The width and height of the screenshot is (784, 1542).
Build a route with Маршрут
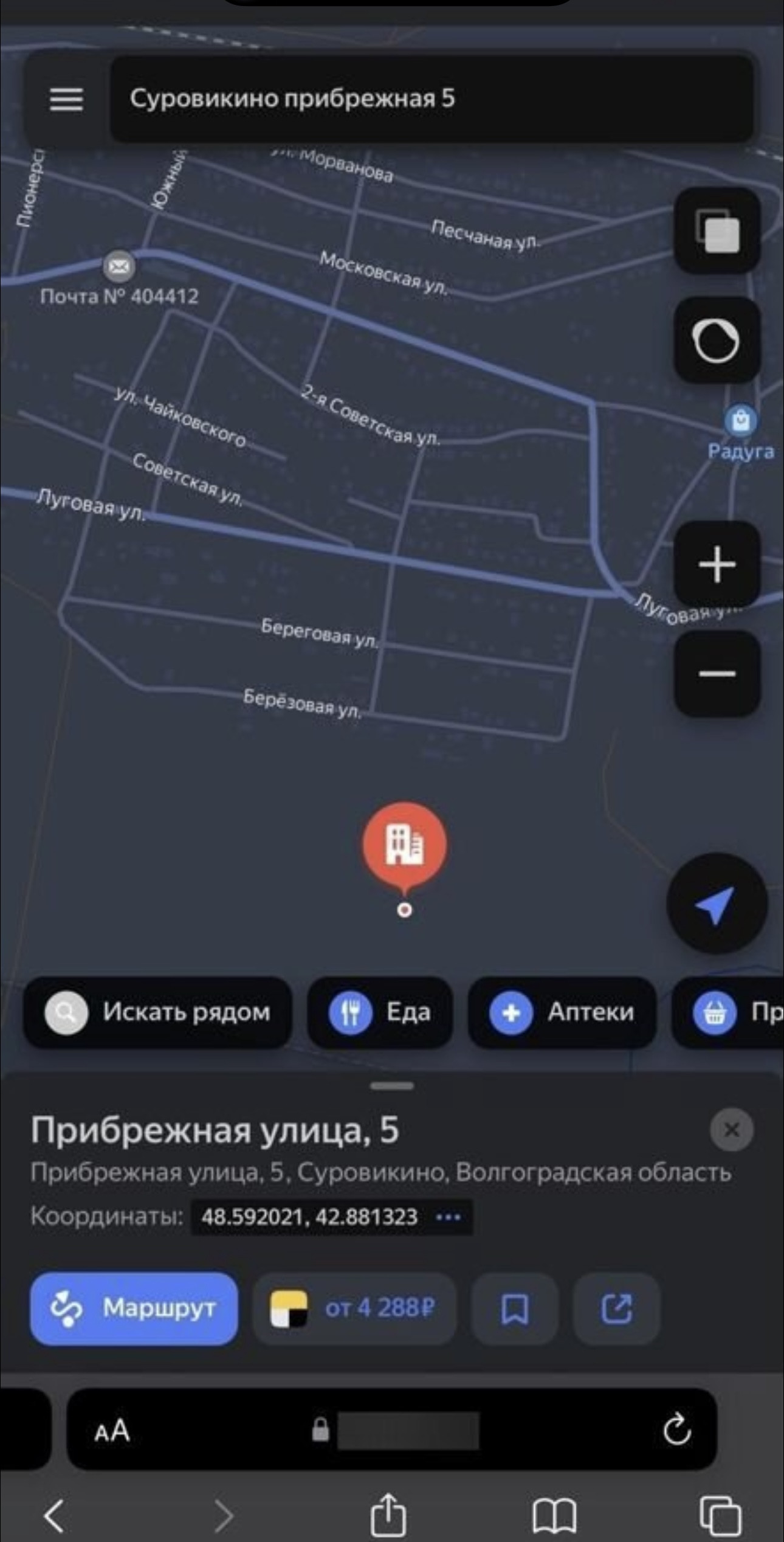(x=134, y=1307)
